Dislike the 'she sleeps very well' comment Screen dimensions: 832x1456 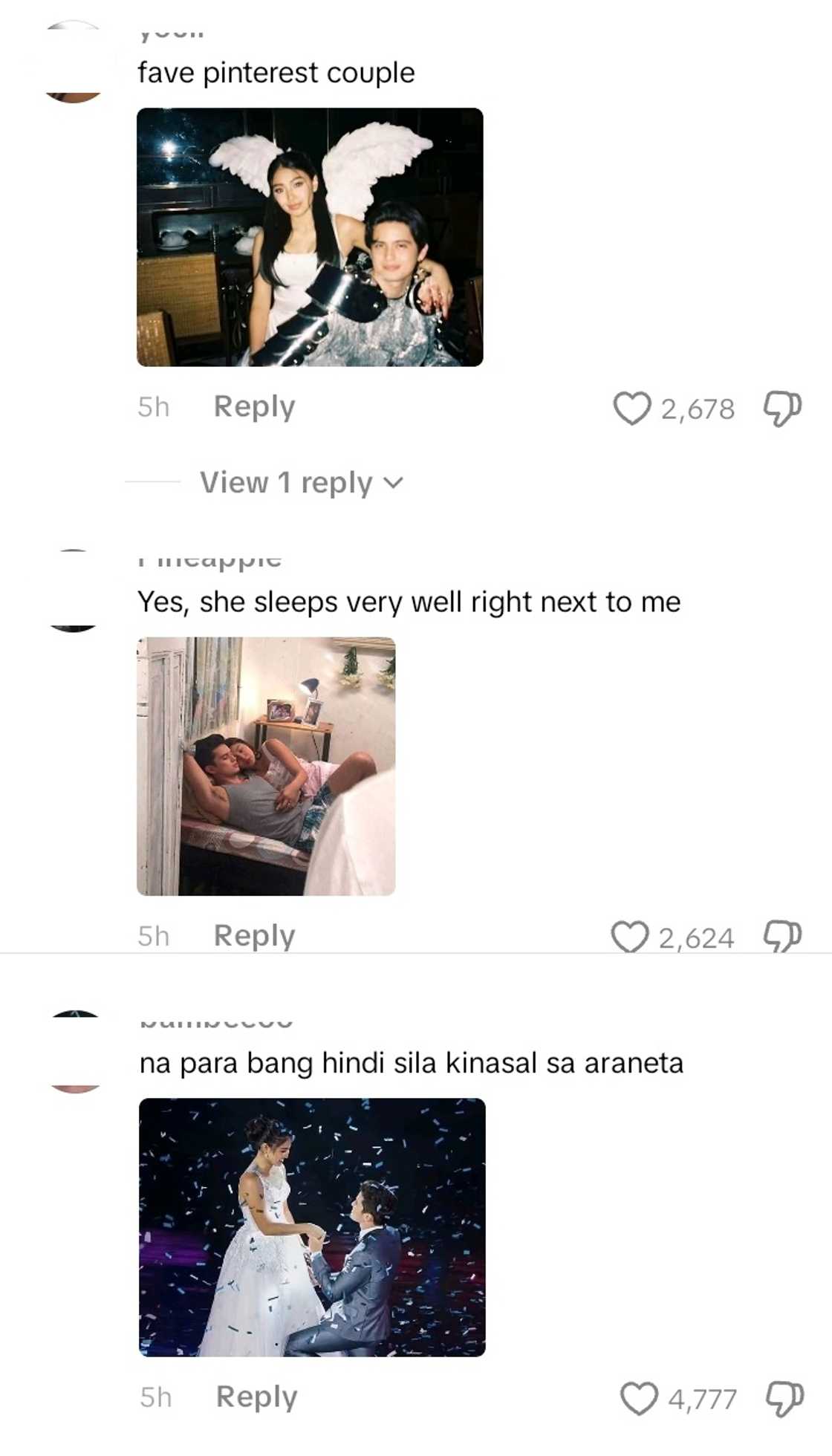point(782,937)
